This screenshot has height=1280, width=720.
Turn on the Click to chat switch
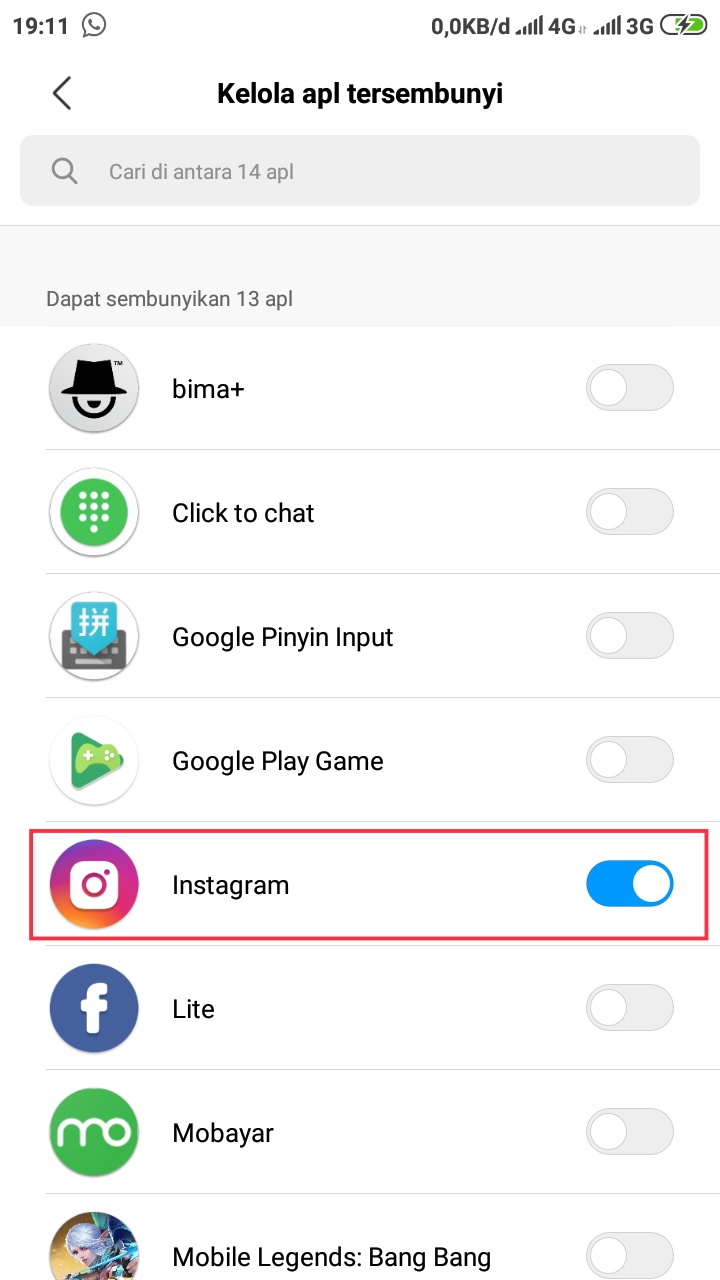click(630, 513)
